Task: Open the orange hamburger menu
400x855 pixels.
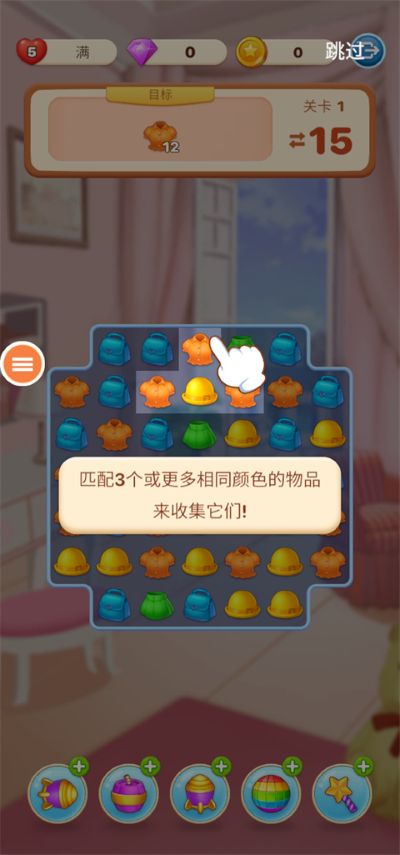Action: 22,364
